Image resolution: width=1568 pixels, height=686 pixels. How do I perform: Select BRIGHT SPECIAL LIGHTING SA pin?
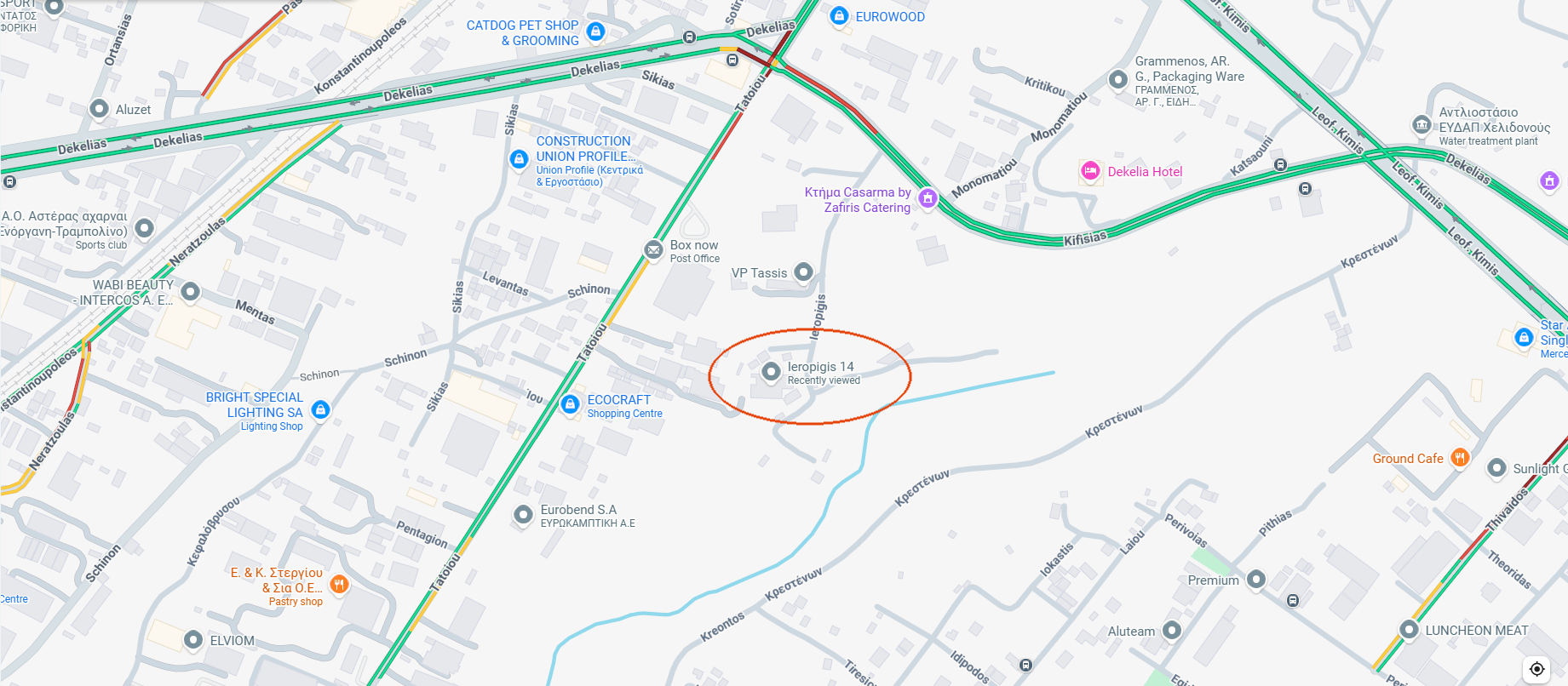(320, 409)
